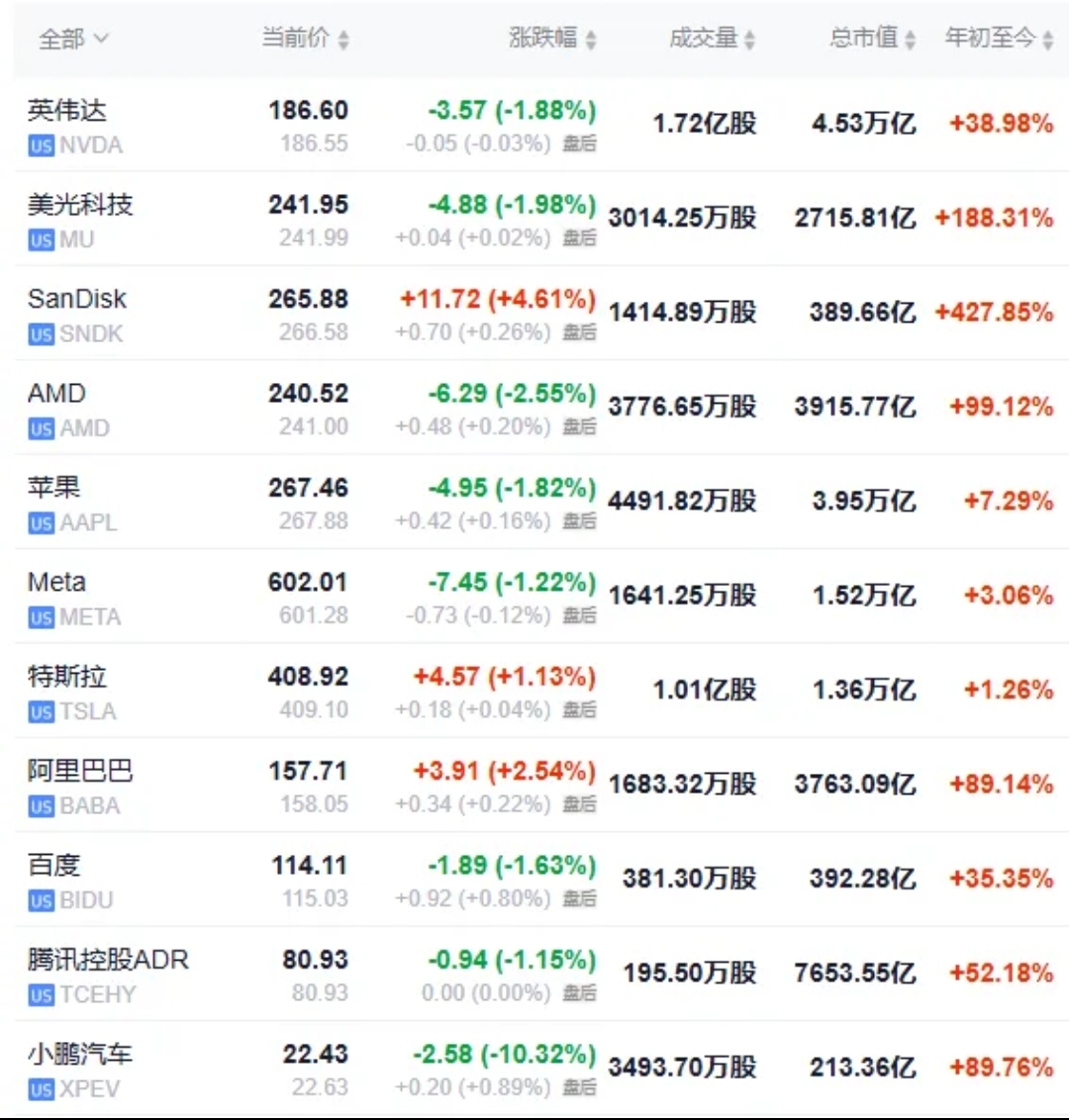Sort by 成交量 column
Image resolution: width=1069 pixels, height=1120 pixels.
coord(712,39)
